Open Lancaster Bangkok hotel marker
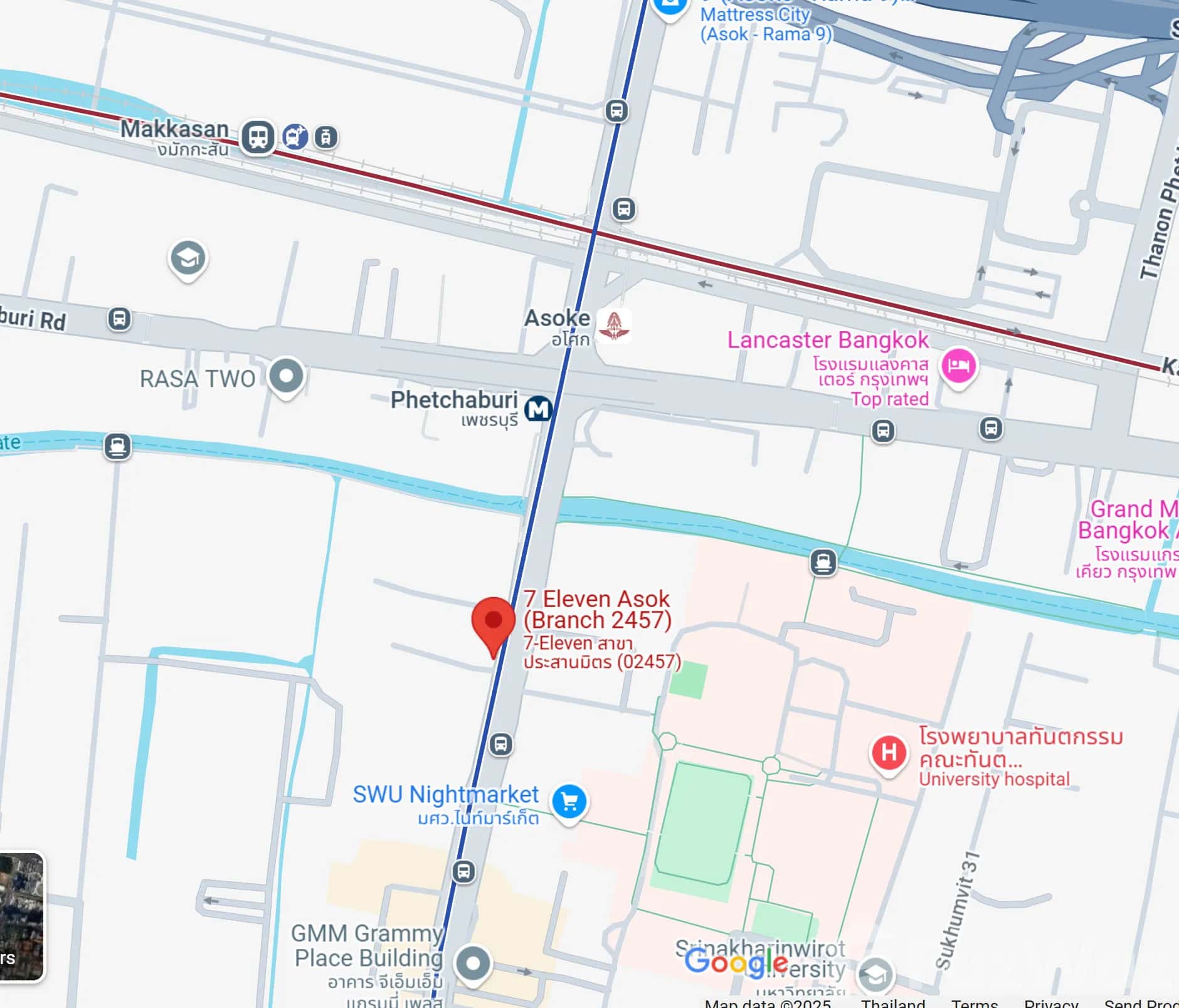 pyautogui.click(x=958, y=366)
